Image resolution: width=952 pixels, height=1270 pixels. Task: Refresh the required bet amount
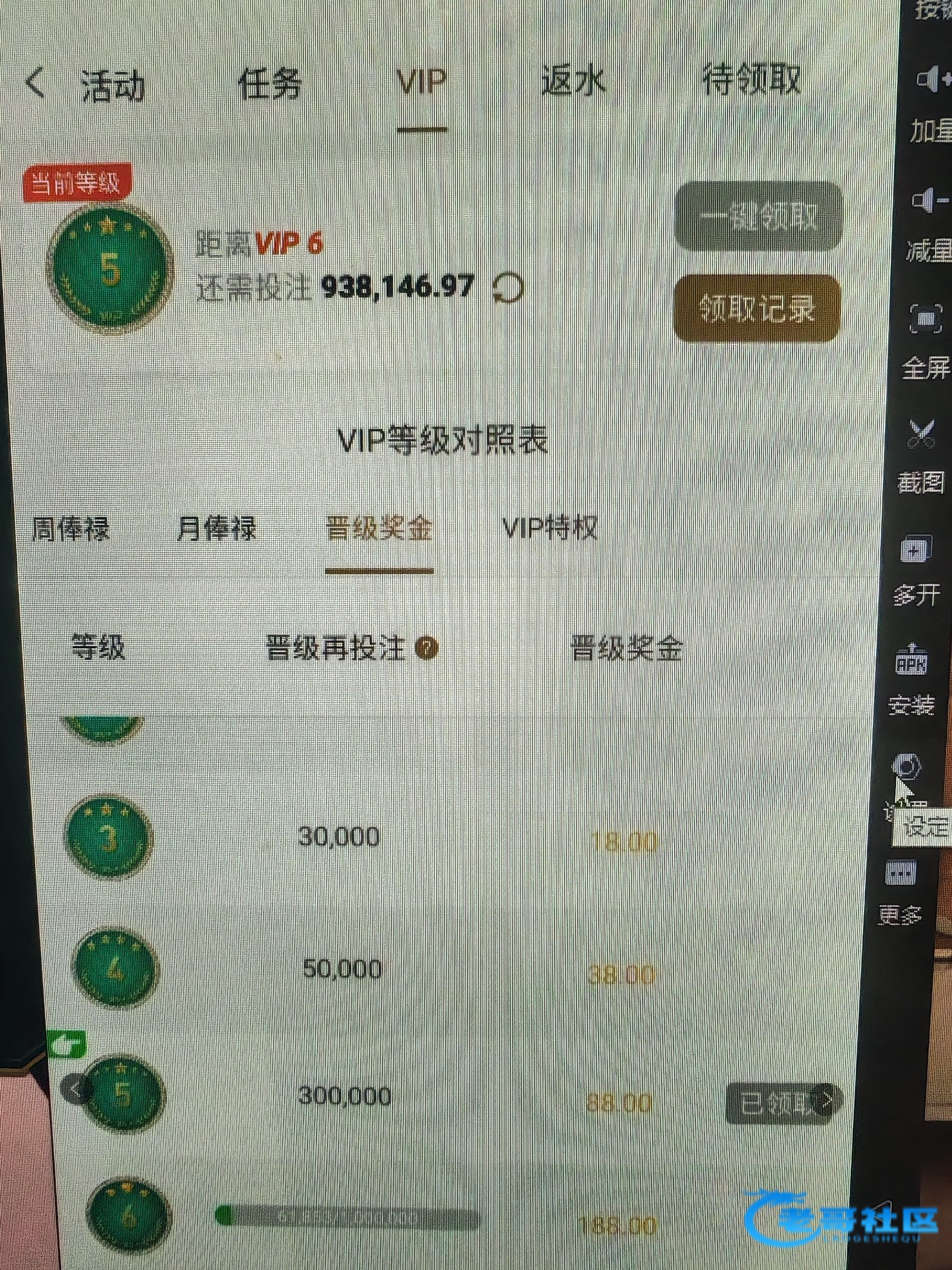[508, 288]
